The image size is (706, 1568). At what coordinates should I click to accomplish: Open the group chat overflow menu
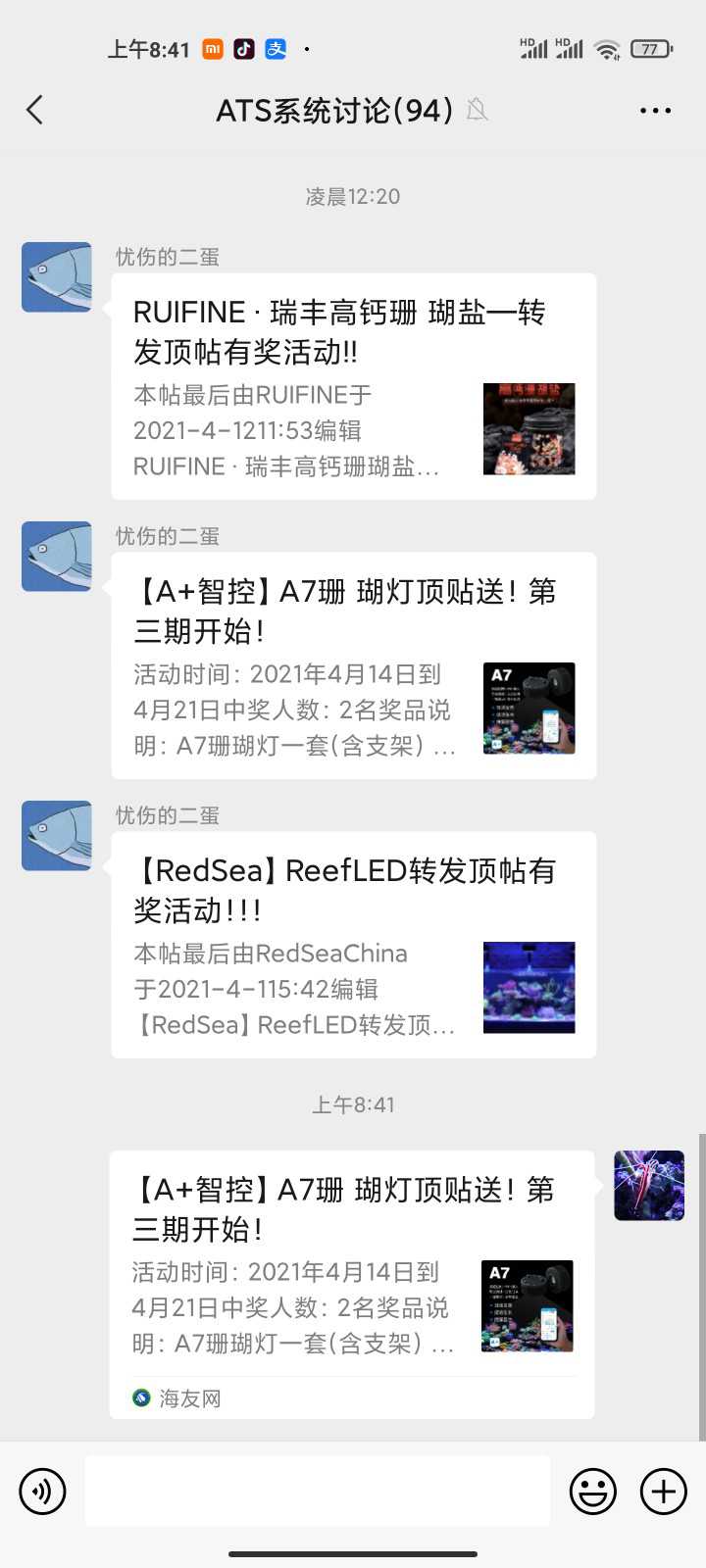tap(655, 111)
